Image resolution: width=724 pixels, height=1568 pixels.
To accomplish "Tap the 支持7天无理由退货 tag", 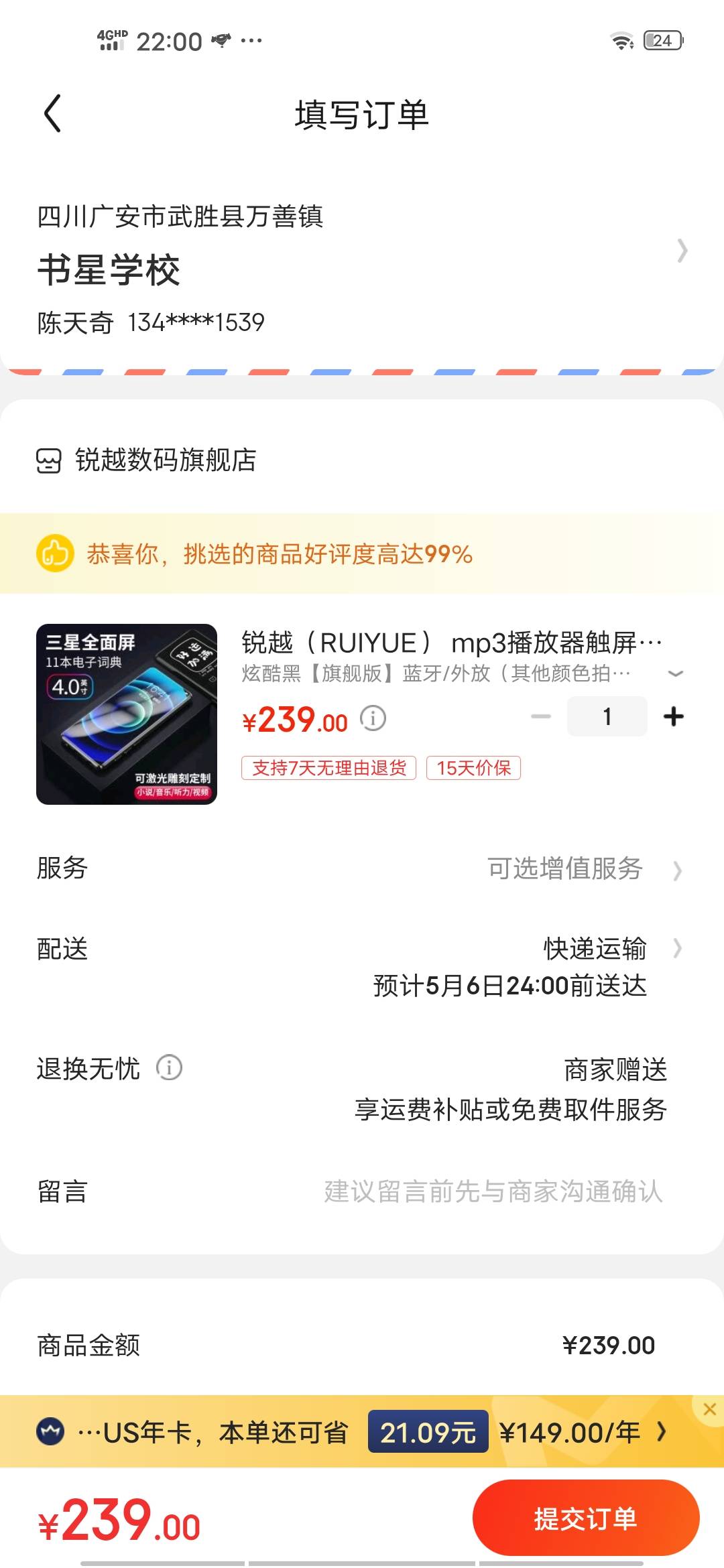I will click(x=330, y=769).
